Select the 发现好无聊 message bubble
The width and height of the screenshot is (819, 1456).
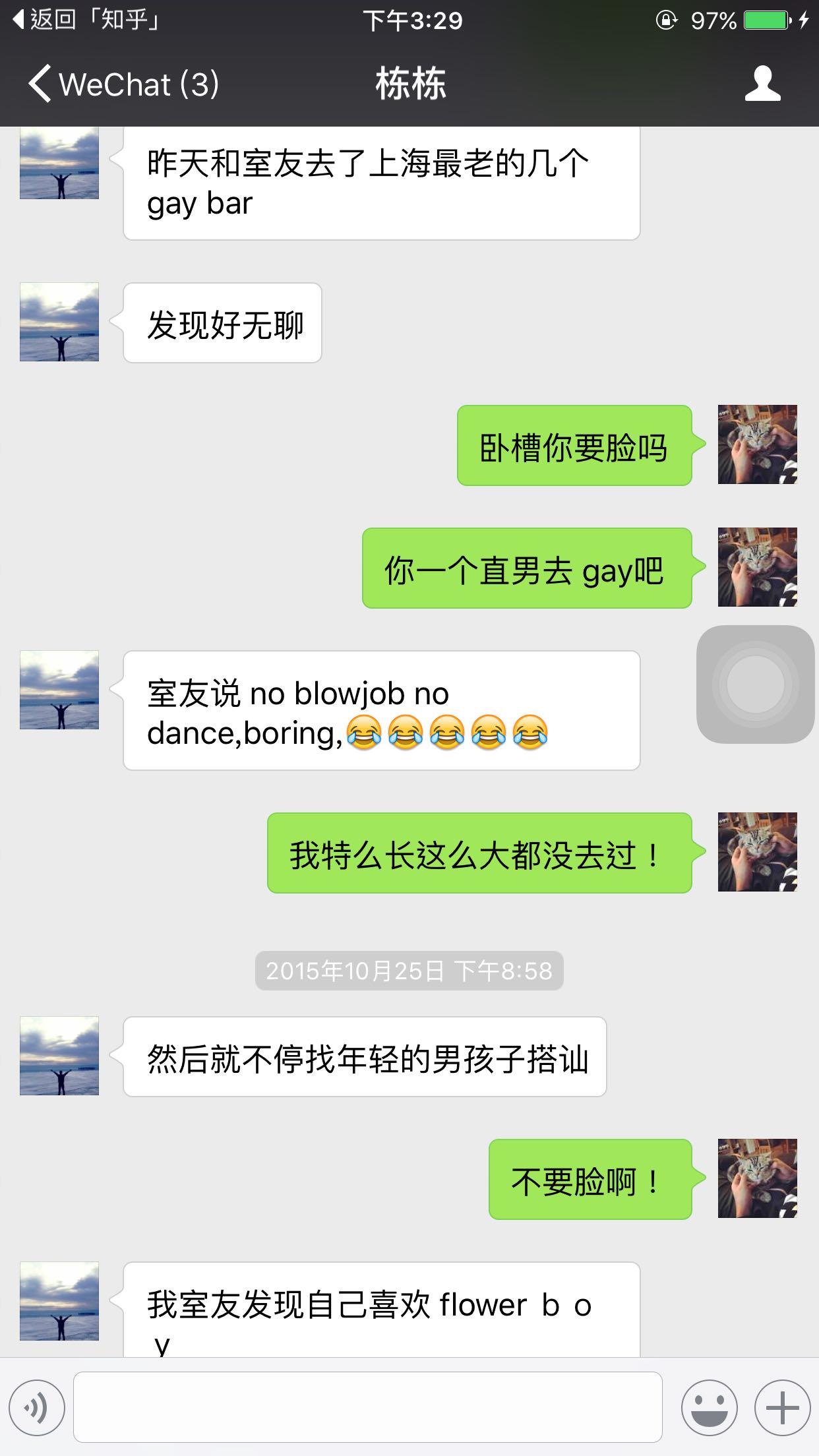222,322
